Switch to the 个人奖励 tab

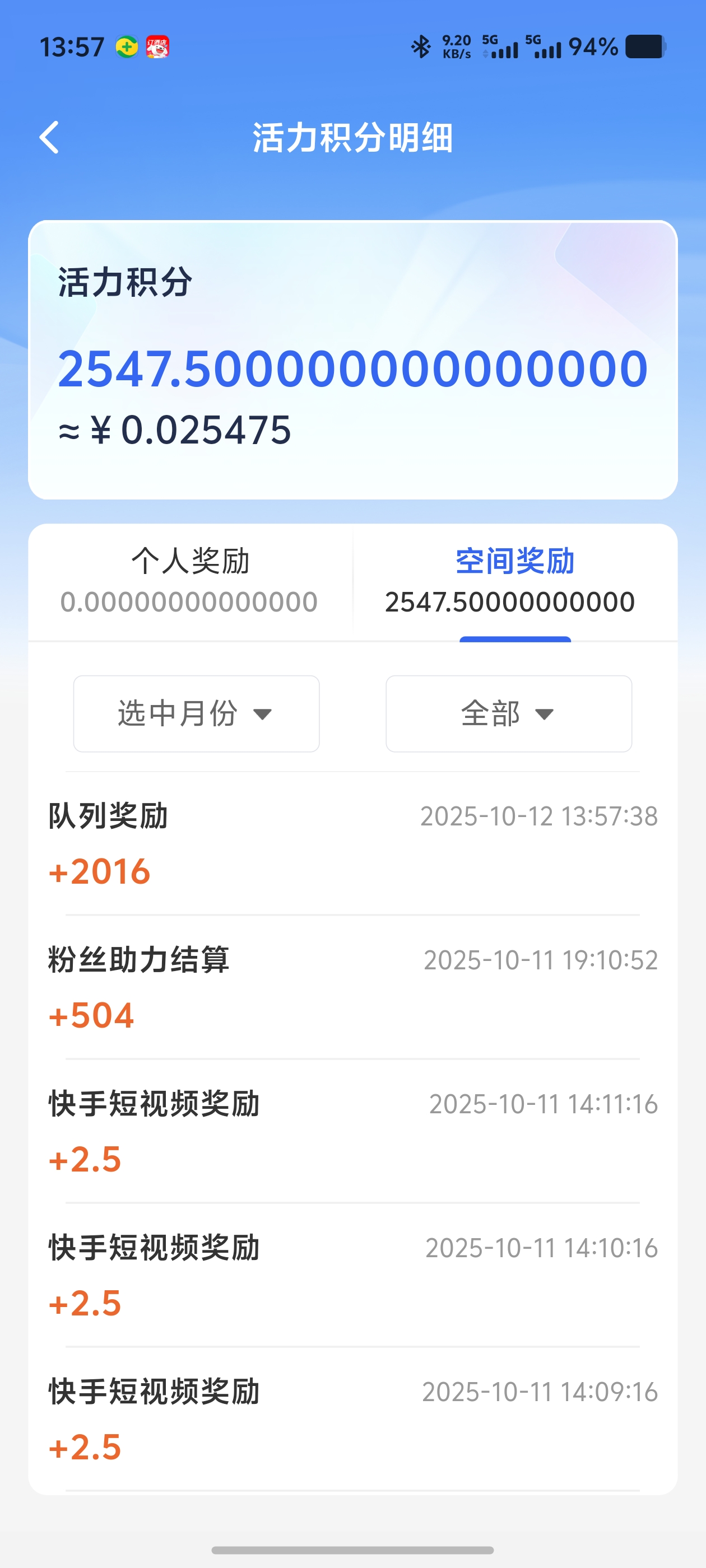(x=190, y=580)
